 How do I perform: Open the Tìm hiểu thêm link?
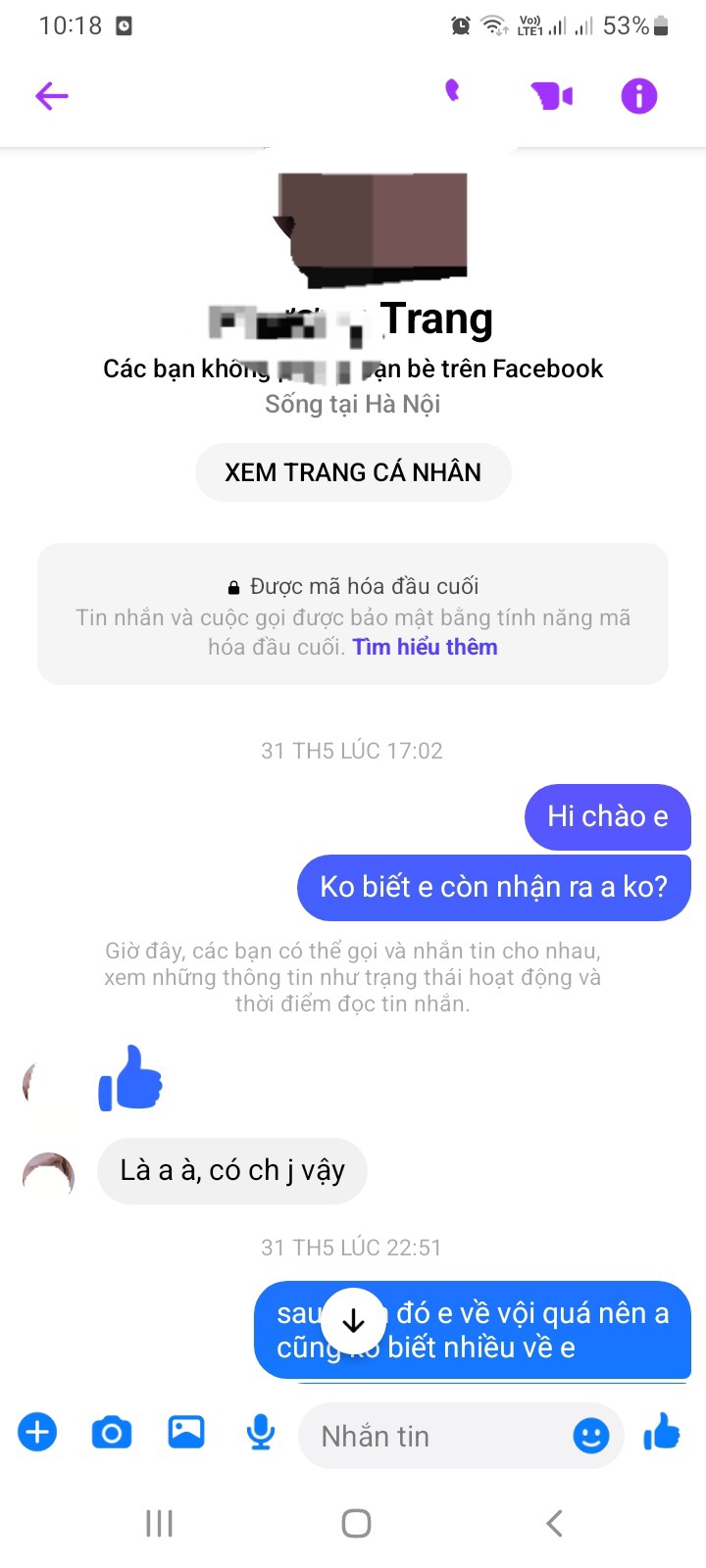(x=424, y=646)
